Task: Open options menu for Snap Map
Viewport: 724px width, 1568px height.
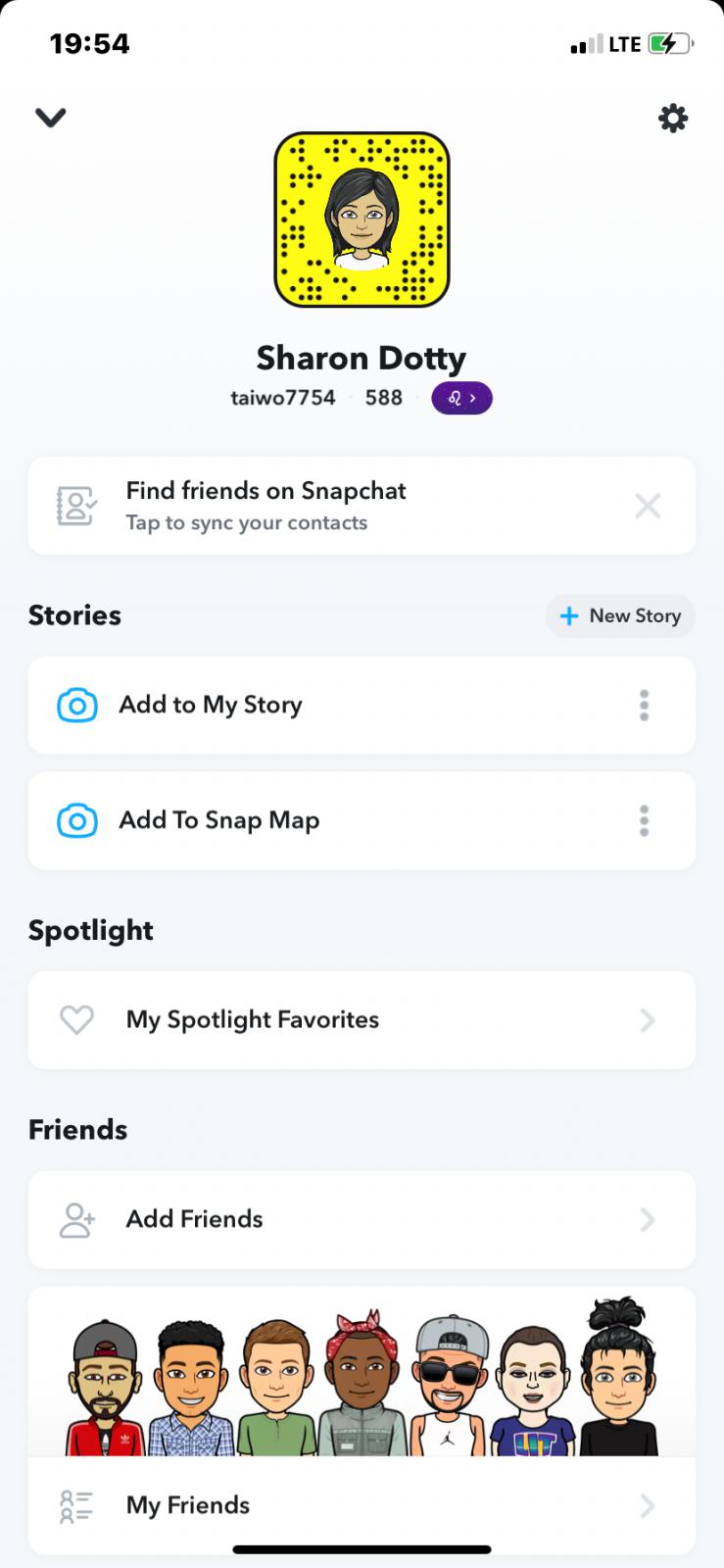Action: pos(644,820)
